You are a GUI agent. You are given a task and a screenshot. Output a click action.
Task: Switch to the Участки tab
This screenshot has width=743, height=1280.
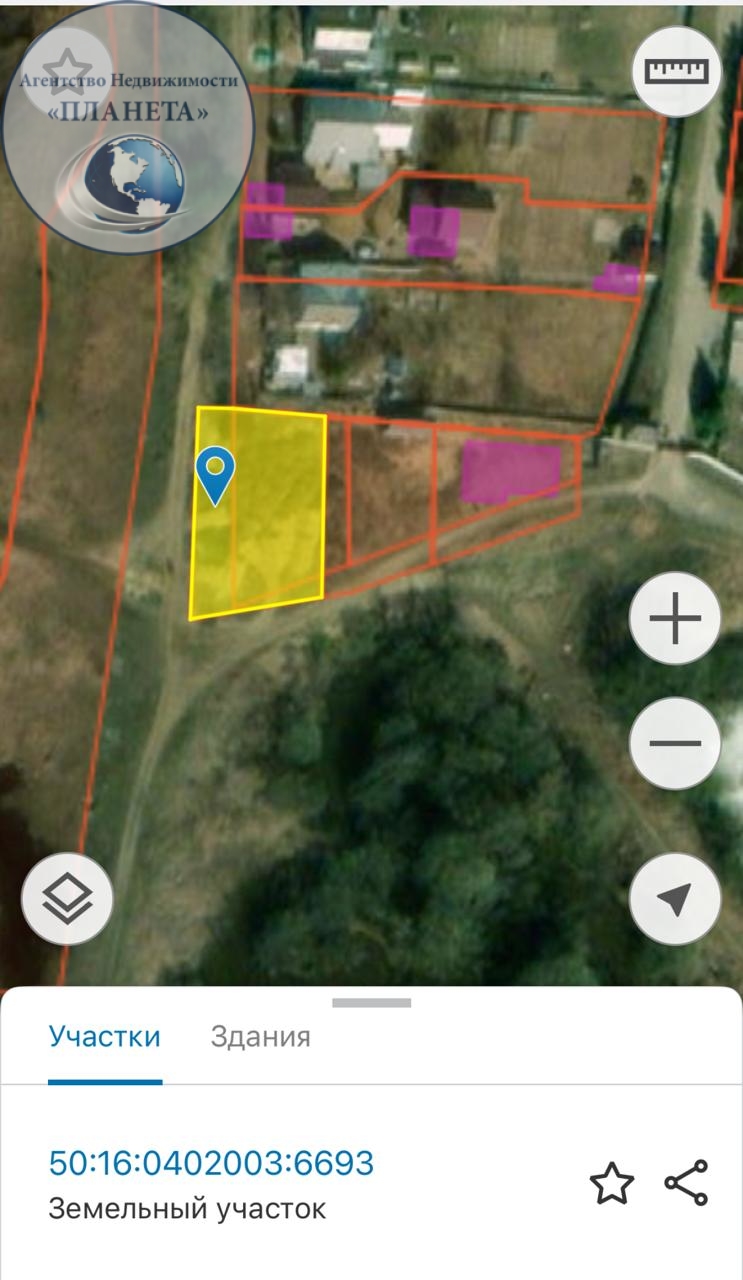tap(105, 1037)
